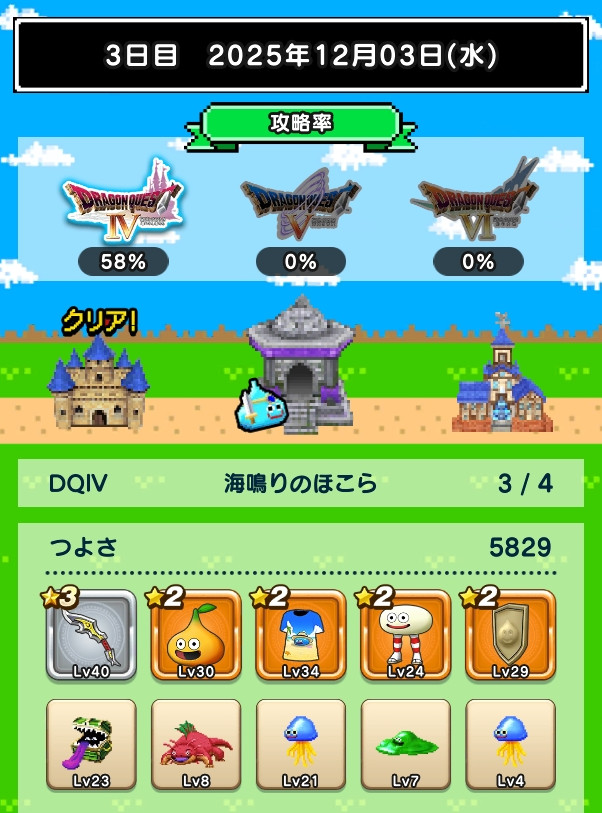View the green bubble slime at Lv7
The image size is (602, 813).
[x=406, y=744]
